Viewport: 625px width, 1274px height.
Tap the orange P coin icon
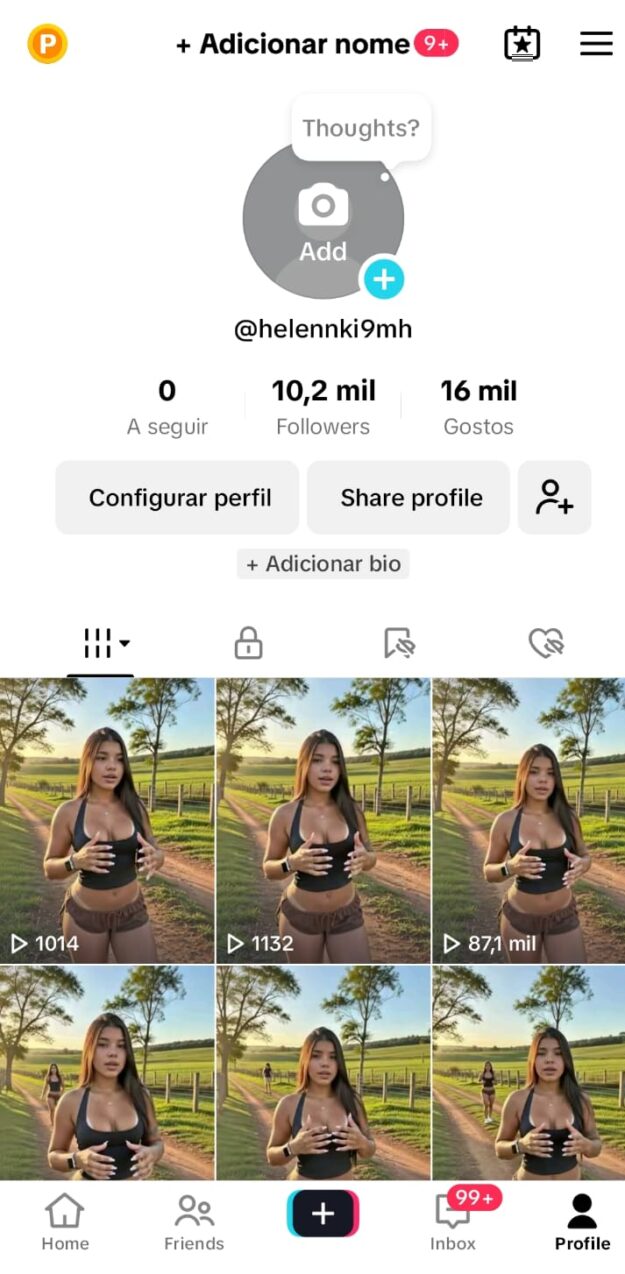point(47,44)
